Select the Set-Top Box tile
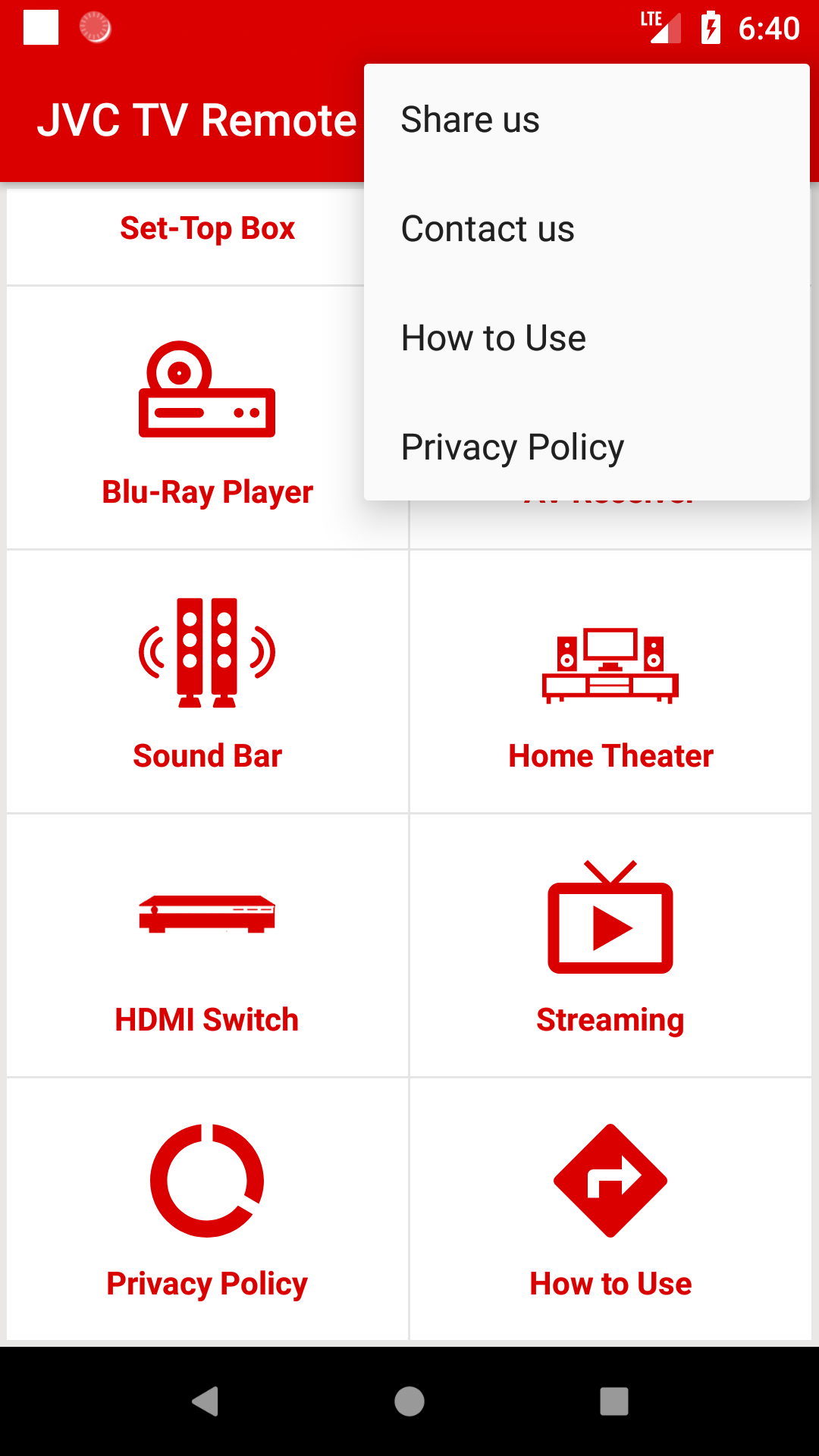Image resolution: width=819 pixels, height=1456 pixels. pyautogui.click(x=207, y=229)
